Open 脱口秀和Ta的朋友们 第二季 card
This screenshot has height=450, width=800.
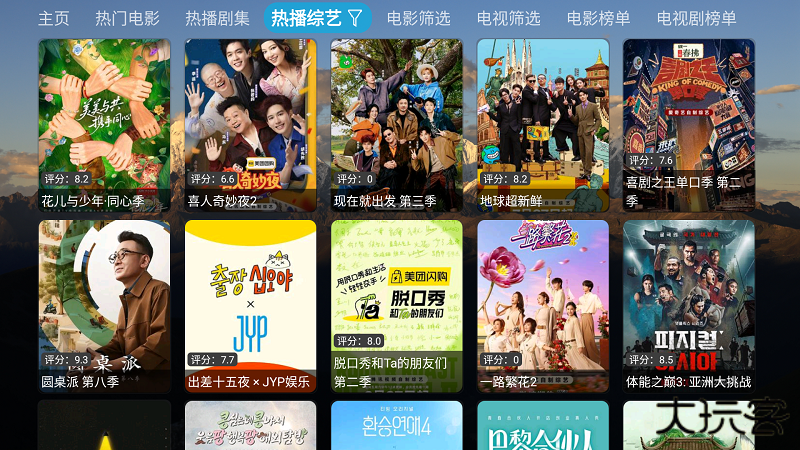point(396,305)
